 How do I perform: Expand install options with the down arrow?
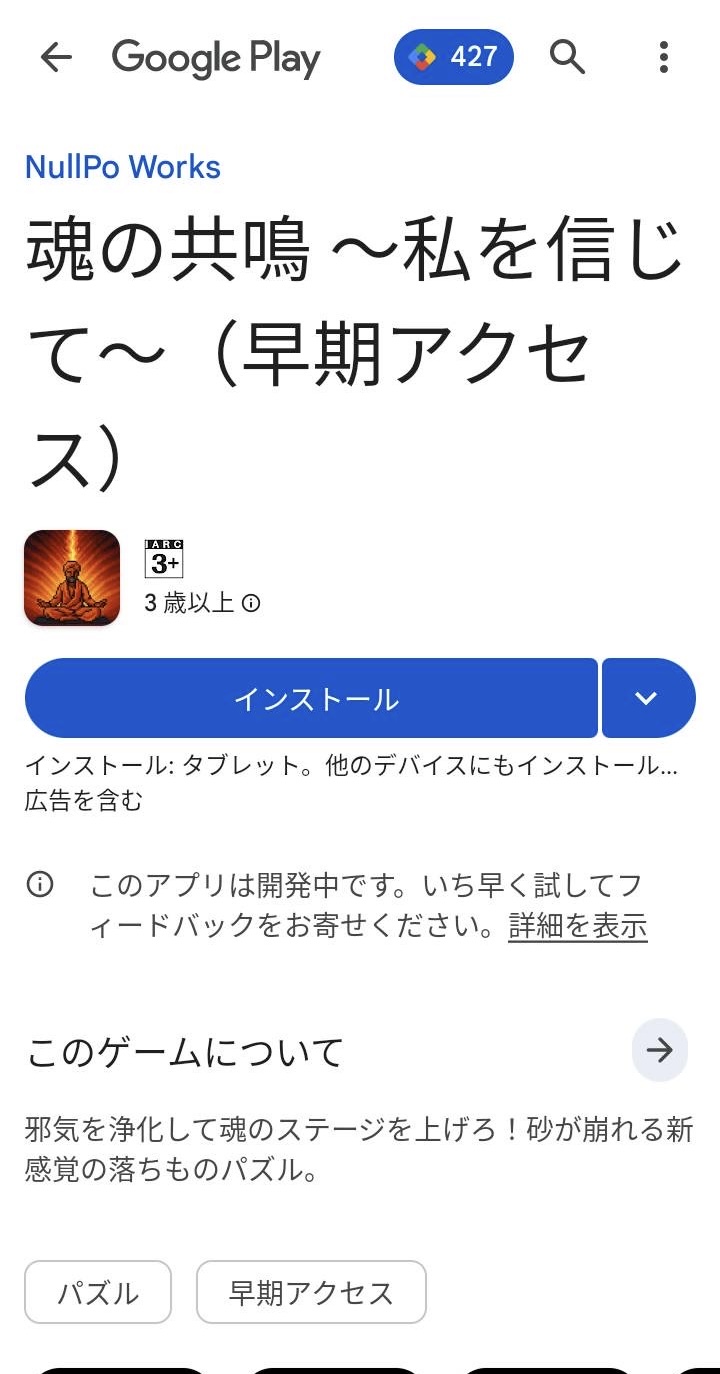[x=648, y=698]
